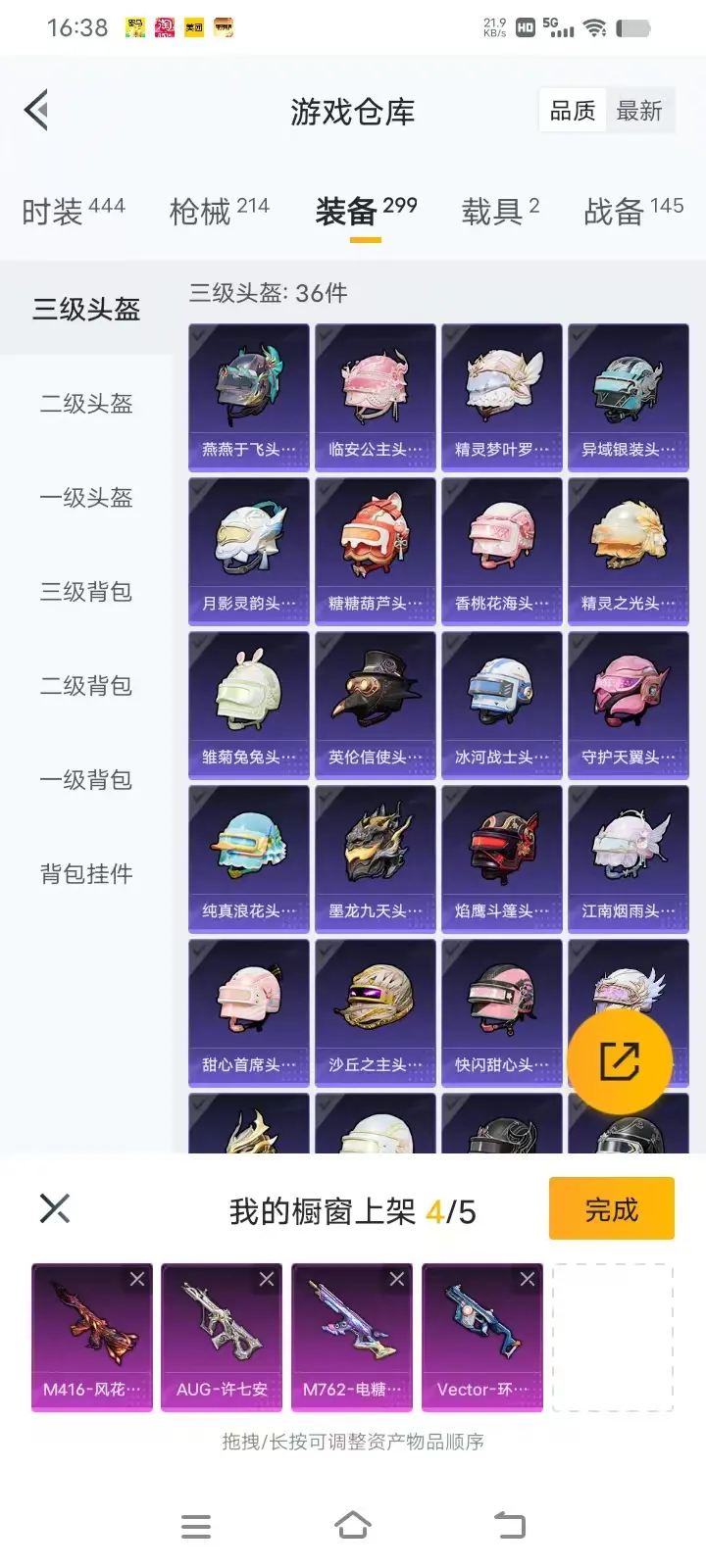
Task: Close the 我的橱窗上架 panel
Action: (55, 1208)
